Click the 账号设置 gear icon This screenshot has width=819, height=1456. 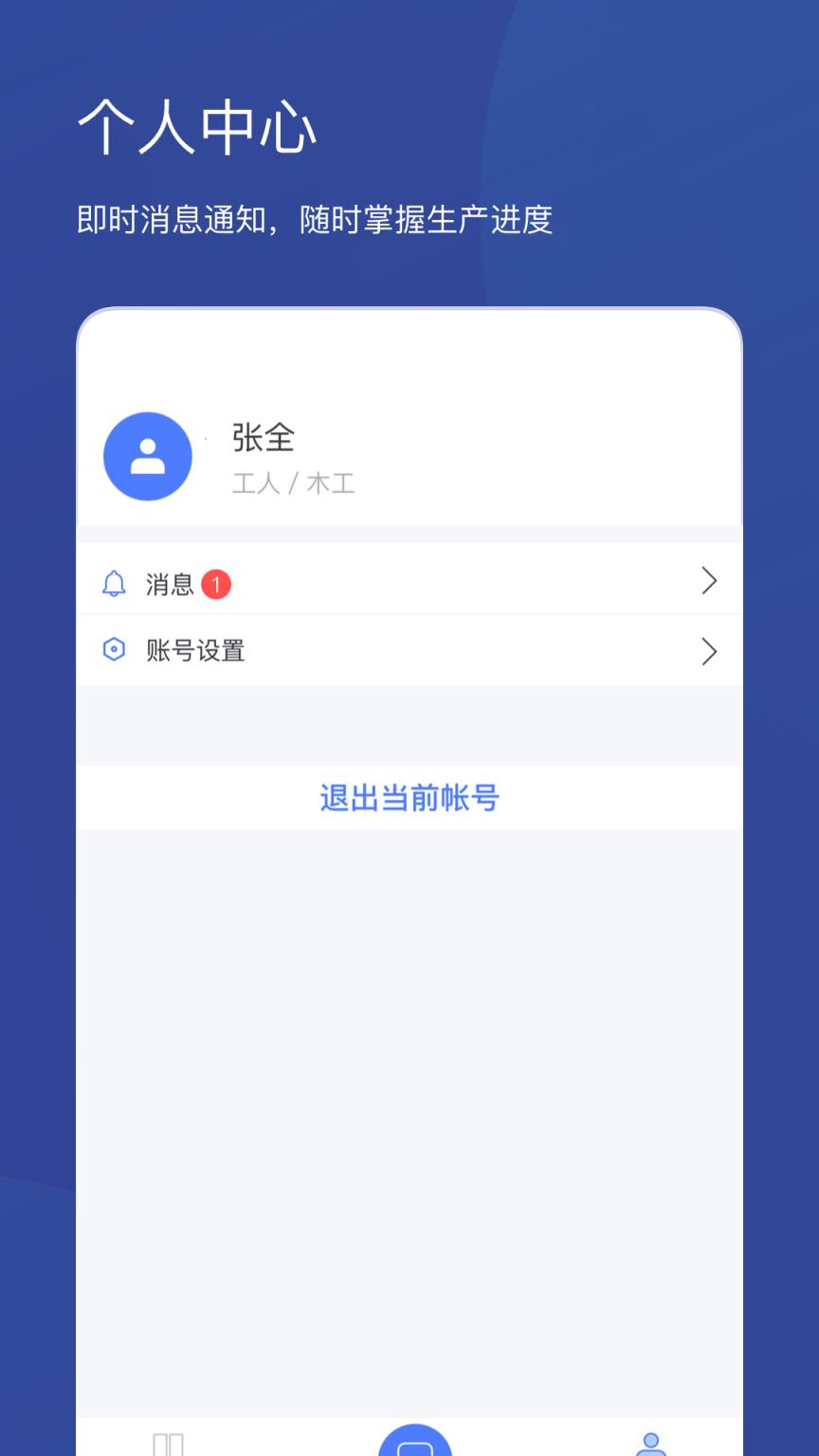[x=115, y=651]
